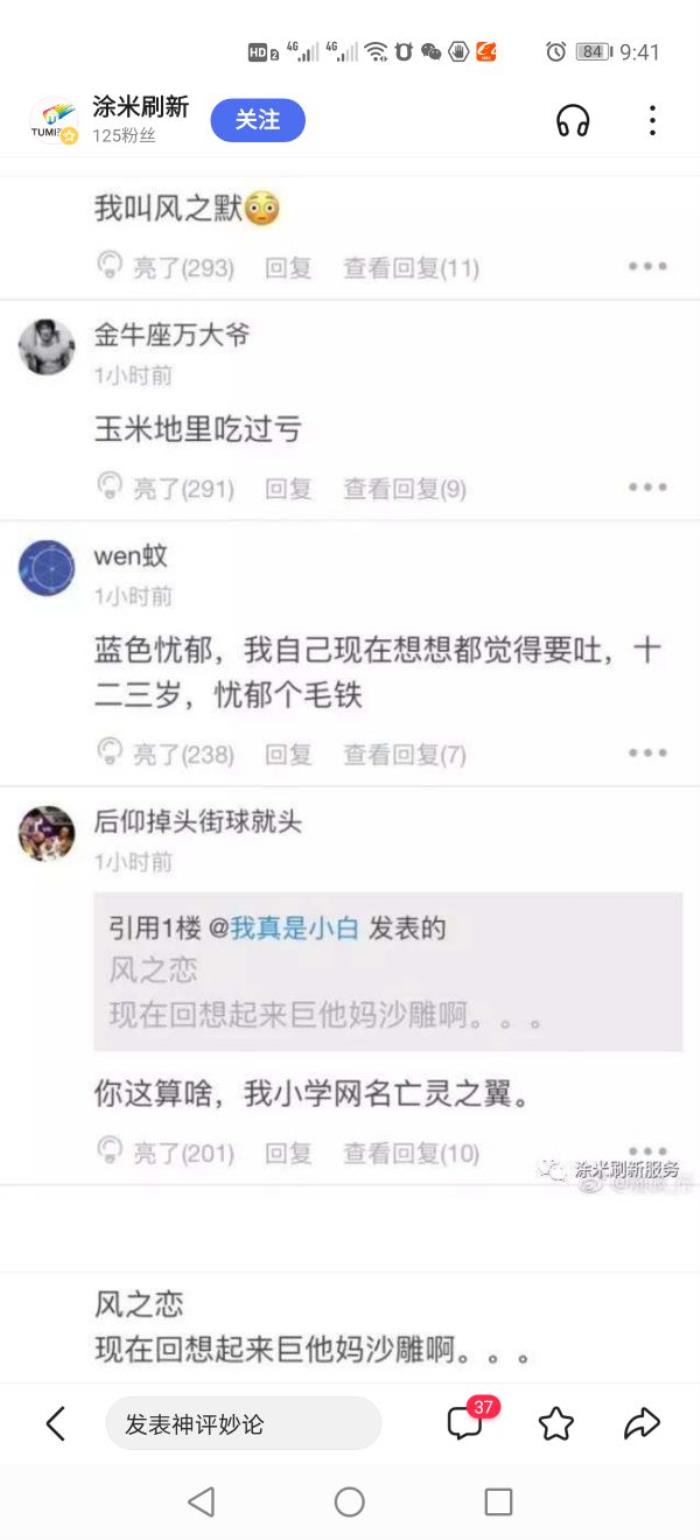The height and width of the screenshot is (1540, 700).
Task: Follow the 涂米刷新 account
Action: (x=257, y=121)
